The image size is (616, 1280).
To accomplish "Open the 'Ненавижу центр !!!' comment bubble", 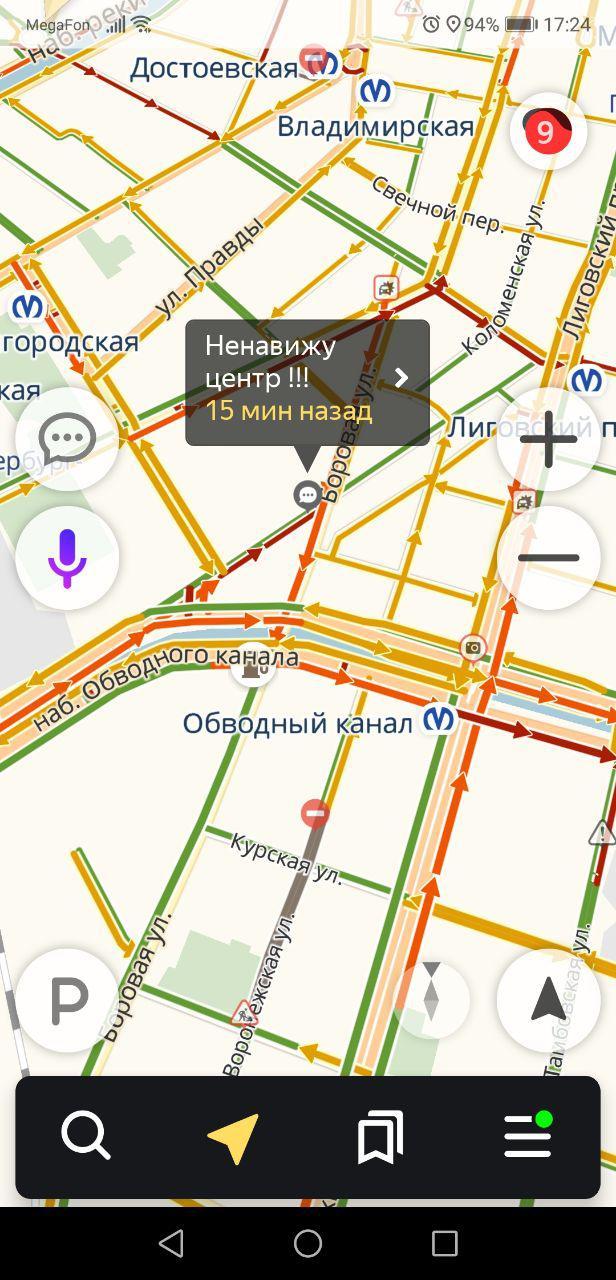I will click(x=307, y=382).
